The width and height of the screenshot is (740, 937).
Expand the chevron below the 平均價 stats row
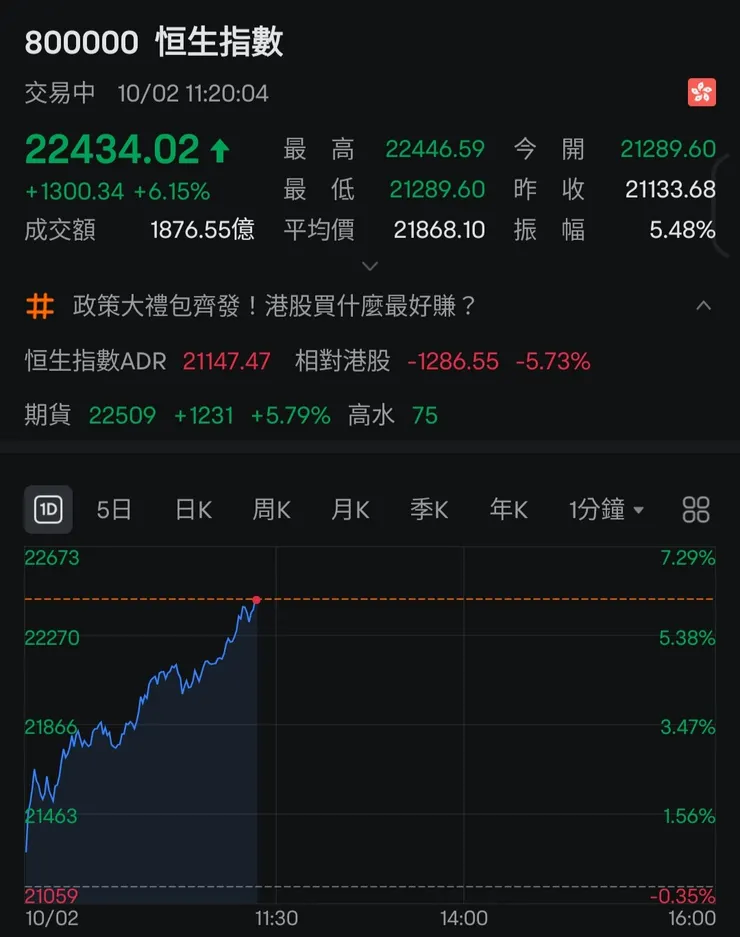tap(370, 266)
